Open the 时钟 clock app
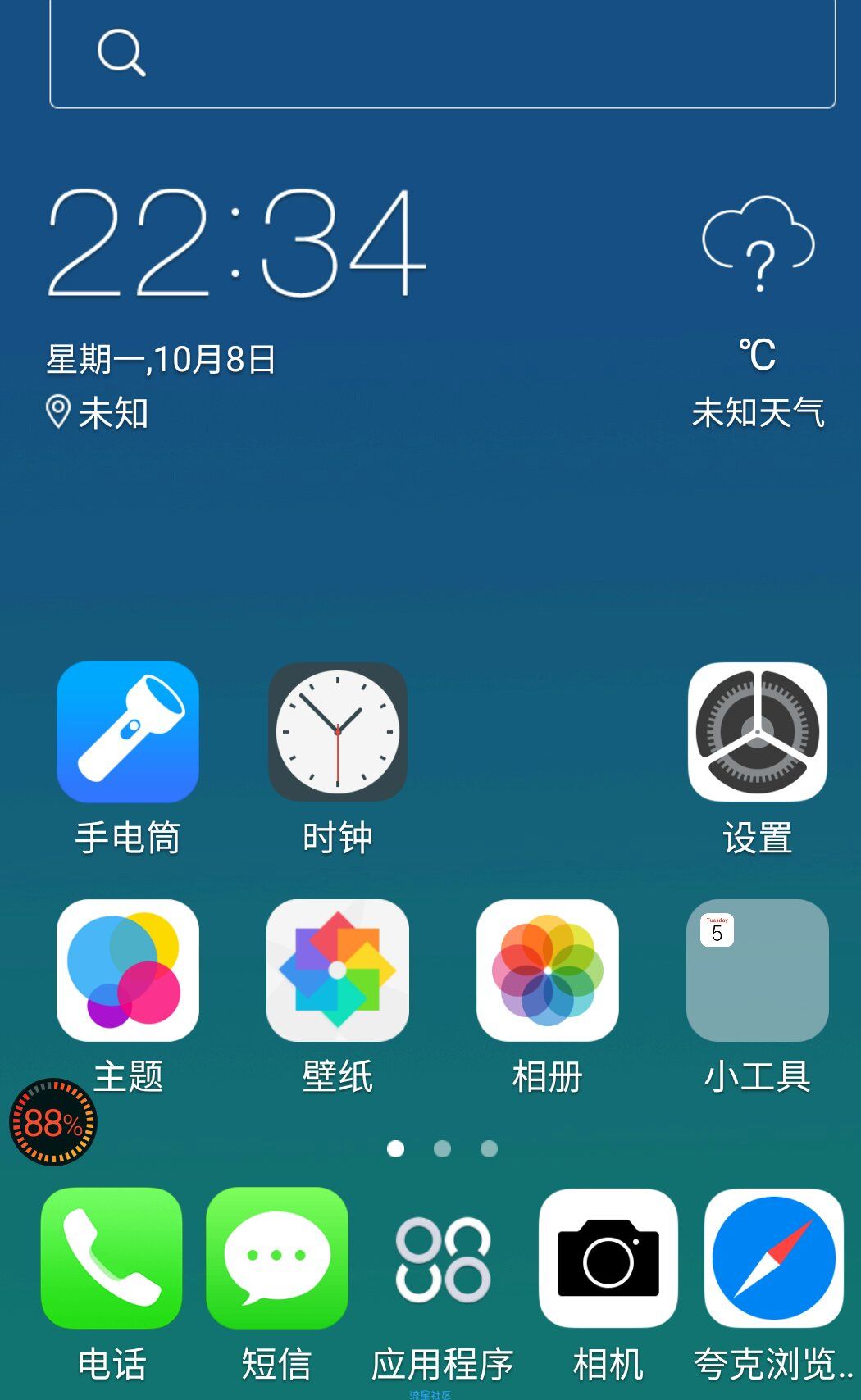The width and height of the screenshot is (861, 1400). [x=337, y=732]
